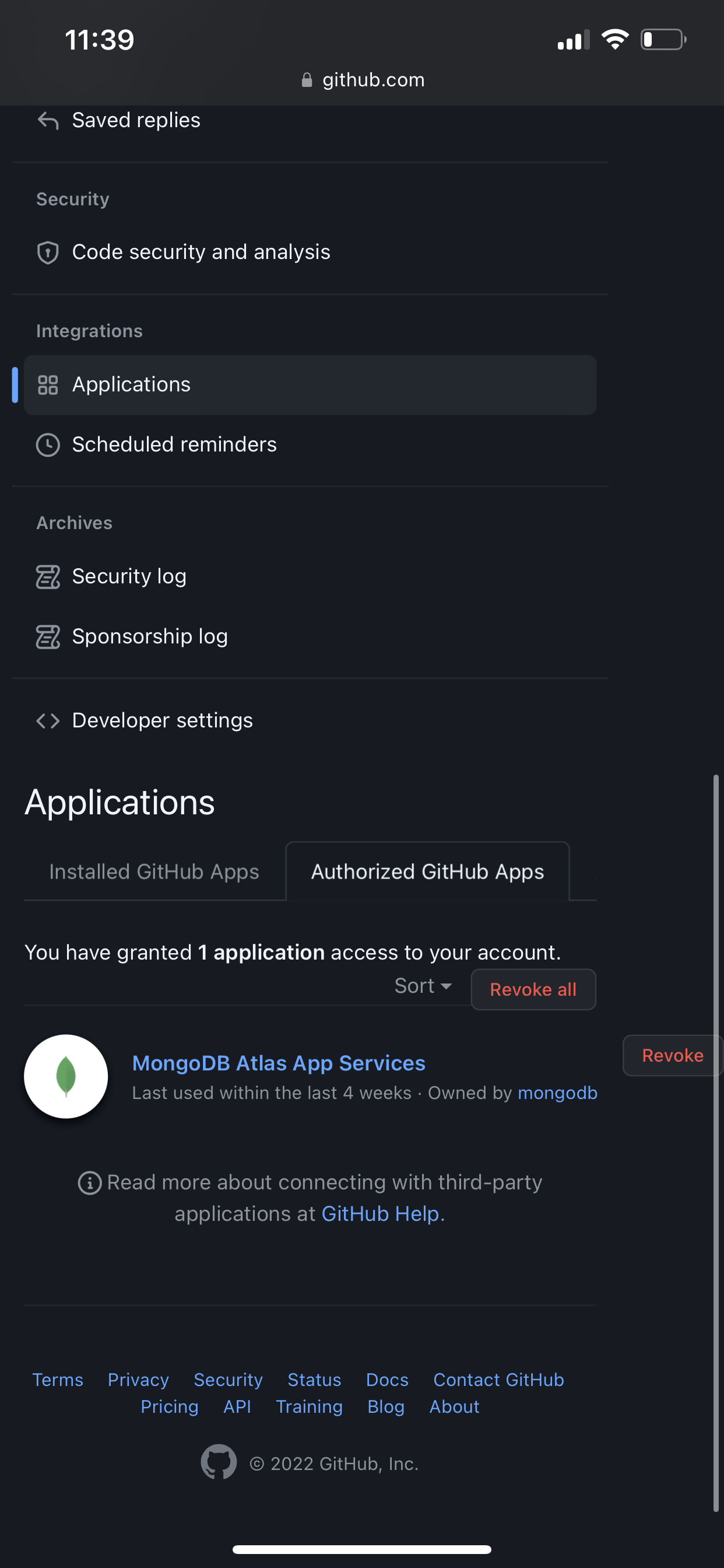
Task: Select the Code security and analysis shield icon
Action: 47,252
